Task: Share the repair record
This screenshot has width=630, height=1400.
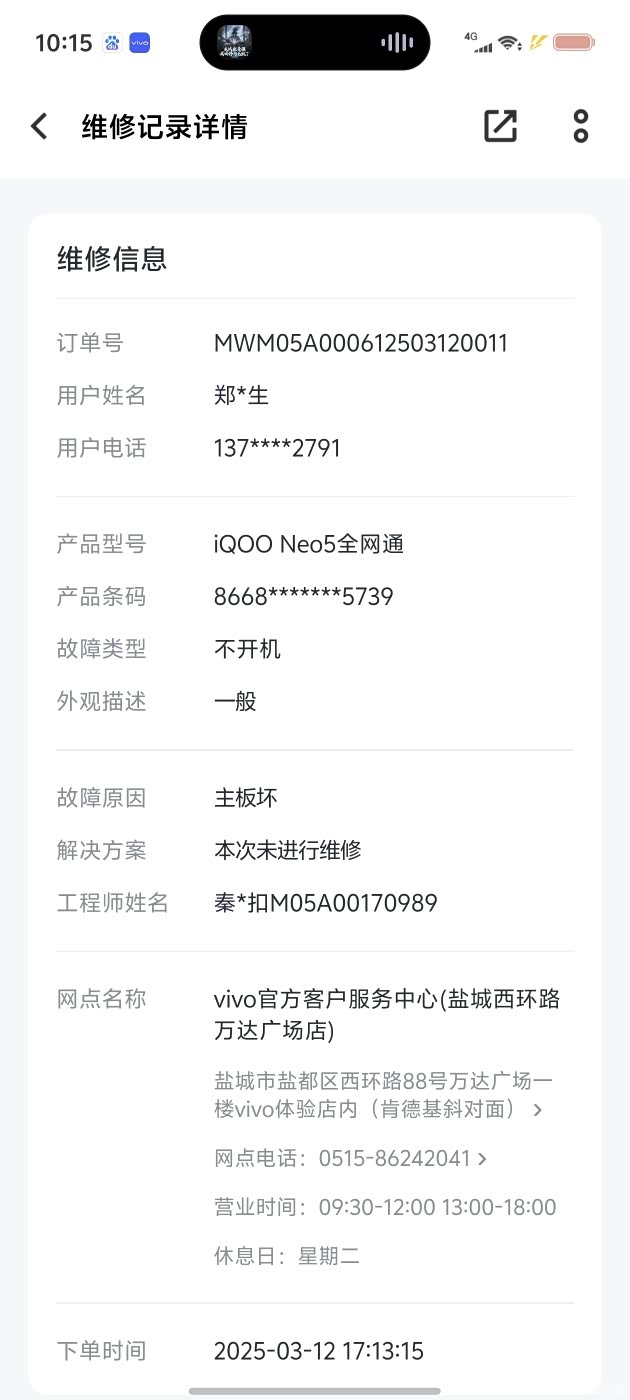Action: point(500,126)
